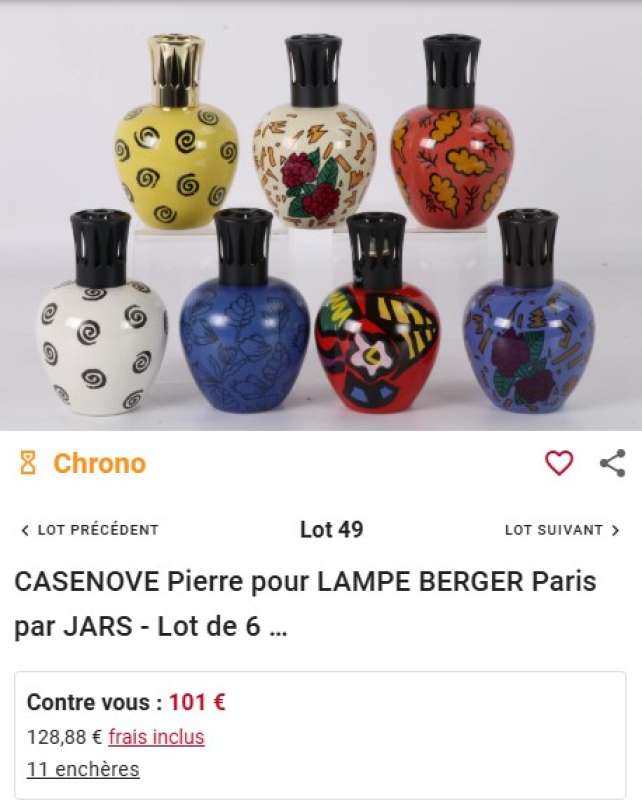Add lot 49 to favorites
Image resolution: width=642 pixels, height=800 pixels.
pyautogui.click(x=559, y=463)
